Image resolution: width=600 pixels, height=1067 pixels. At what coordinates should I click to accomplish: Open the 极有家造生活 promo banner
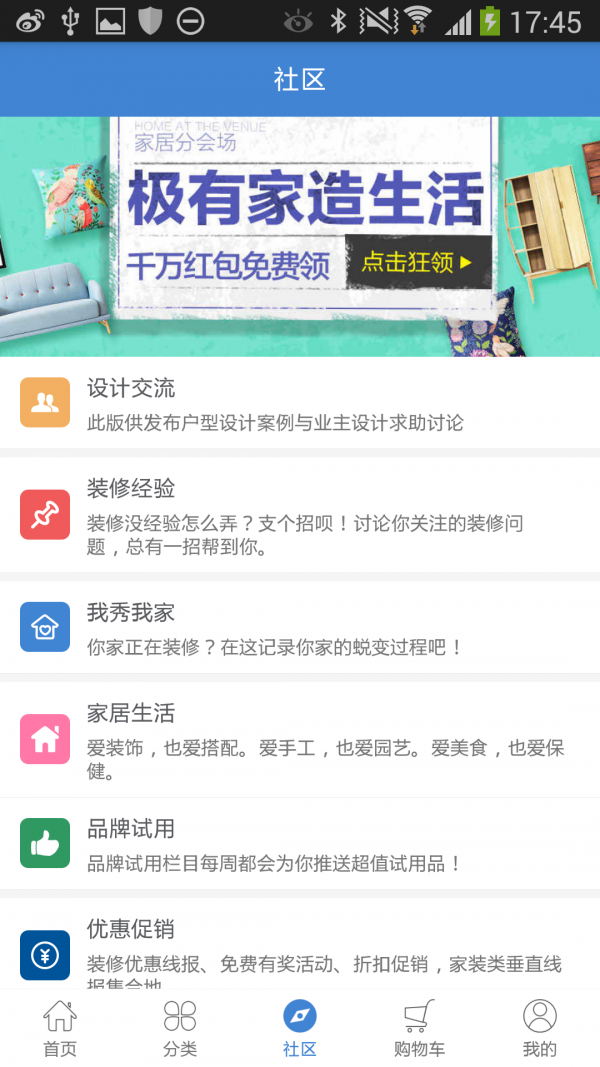coord(300,236)
